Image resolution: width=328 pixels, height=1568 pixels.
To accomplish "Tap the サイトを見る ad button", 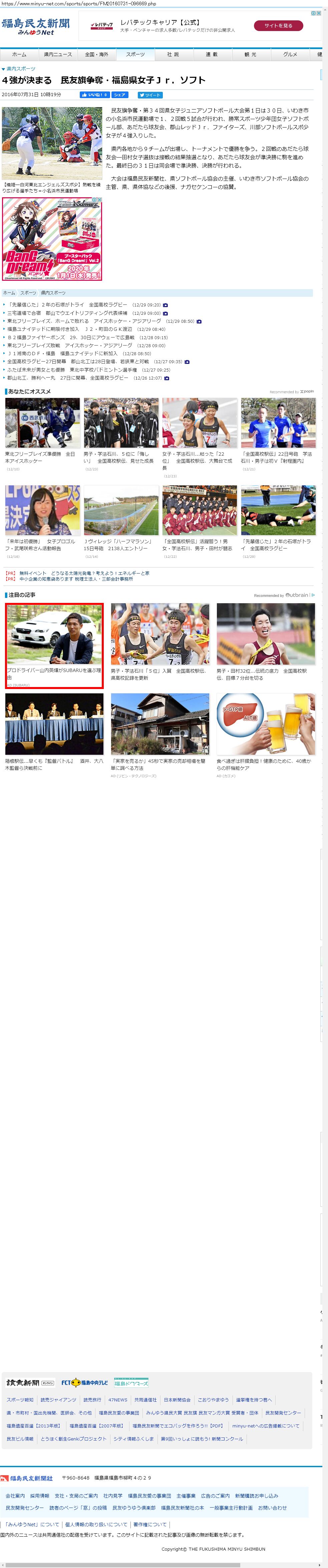I will click(278, 26).
